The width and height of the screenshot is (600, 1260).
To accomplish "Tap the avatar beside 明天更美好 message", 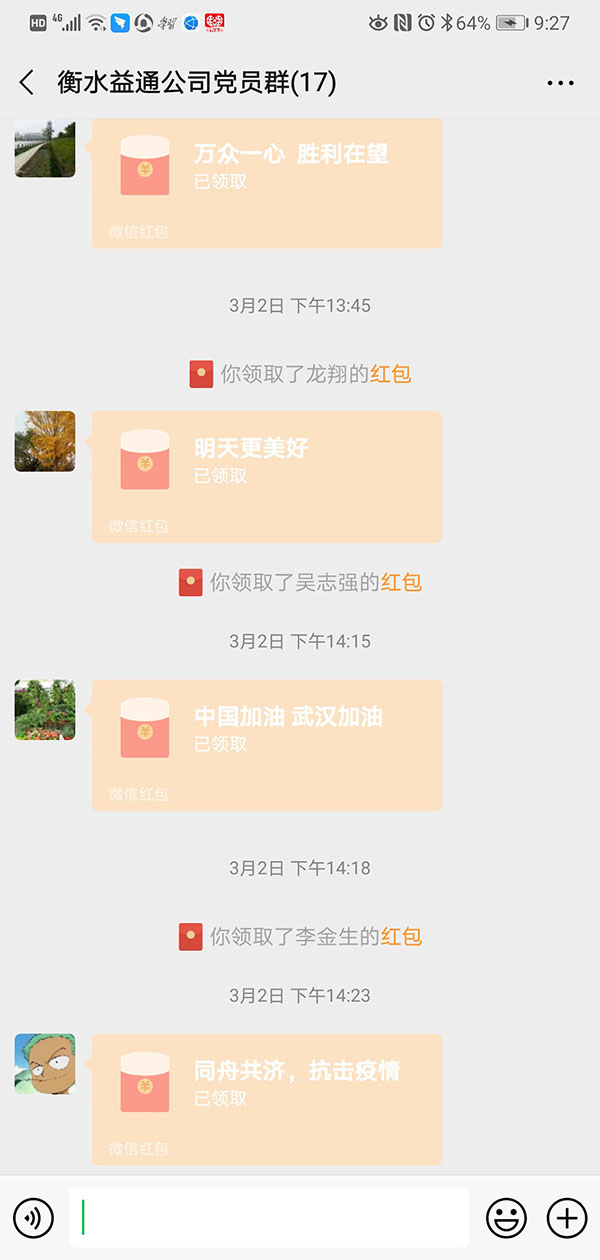I will tap(45, 441).
